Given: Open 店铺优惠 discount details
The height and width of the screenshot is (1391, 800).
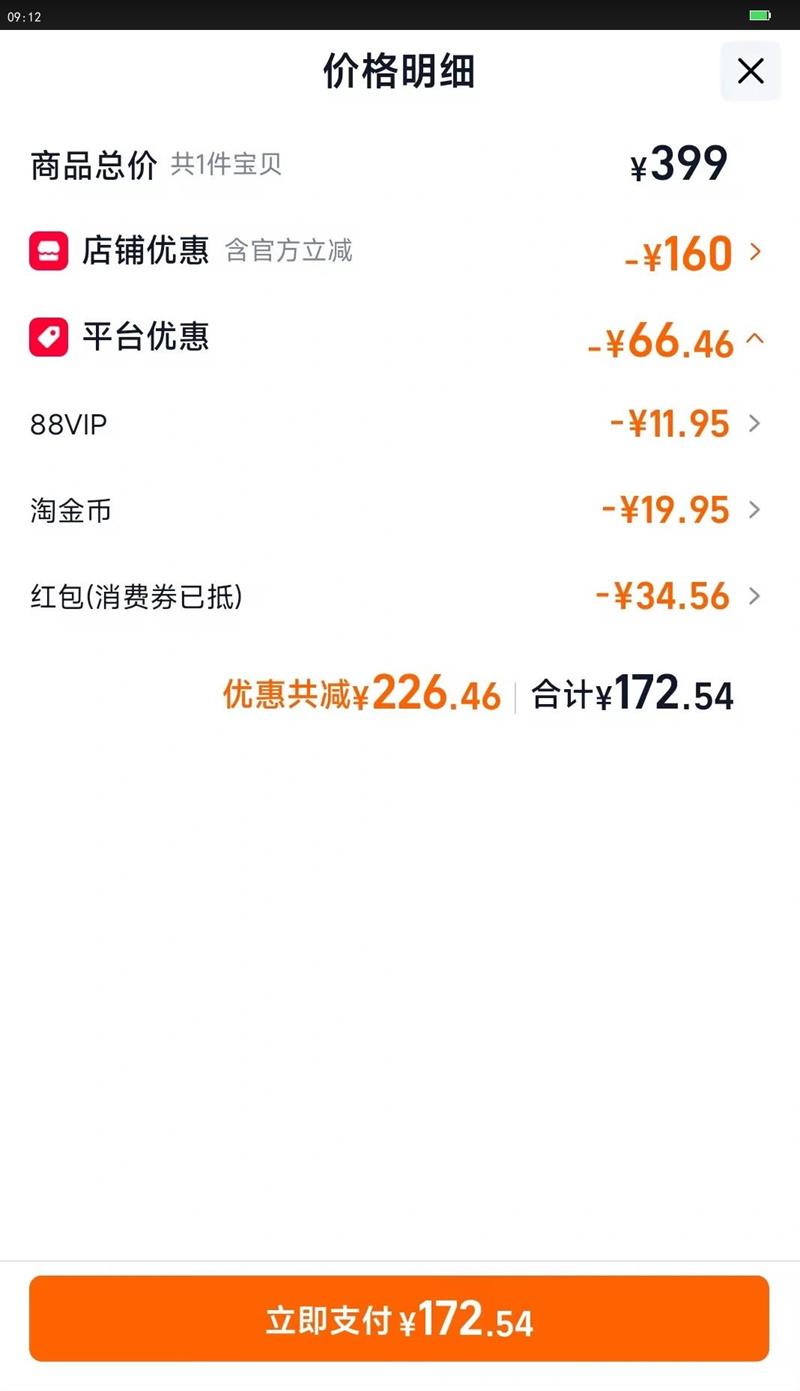Looking at the screenshot, I should click(754, 252).
